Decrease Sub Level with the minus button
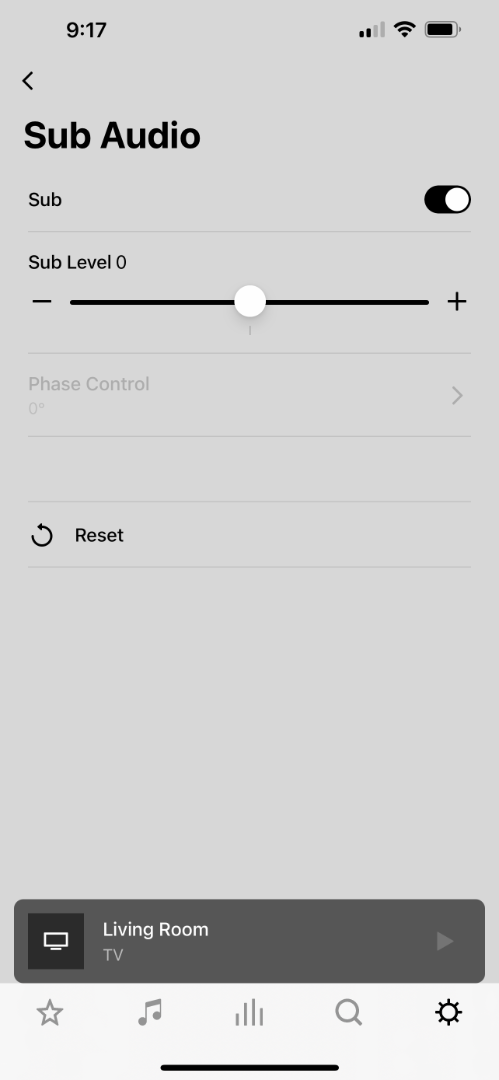499x1080 pixels. [42, 302]
